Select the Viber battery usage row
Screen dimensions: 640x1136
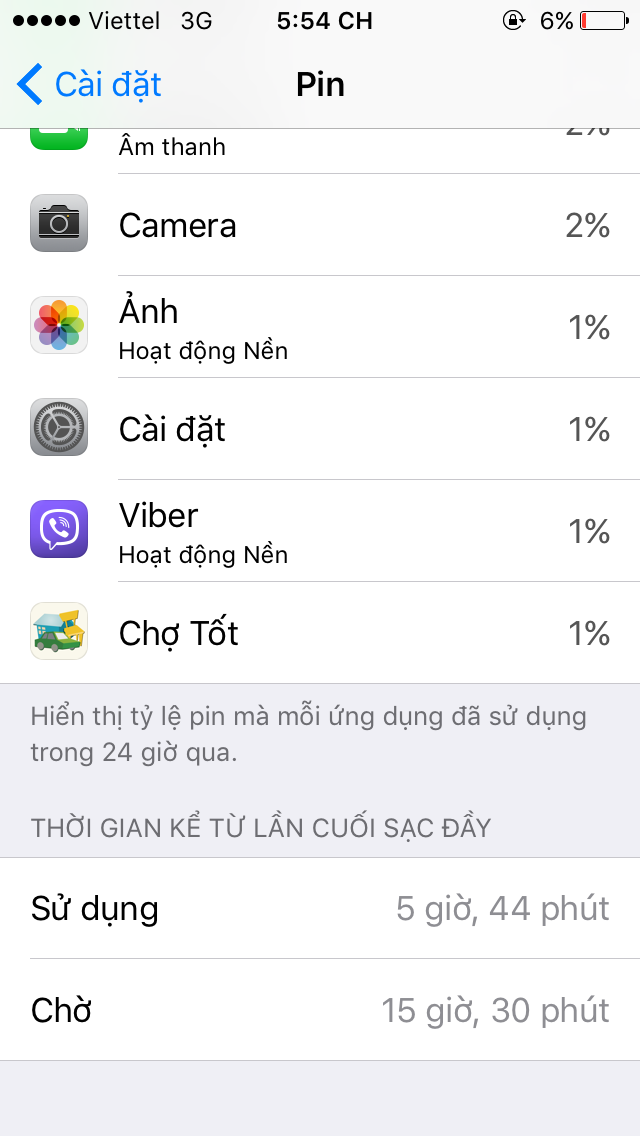click(320, 531)
